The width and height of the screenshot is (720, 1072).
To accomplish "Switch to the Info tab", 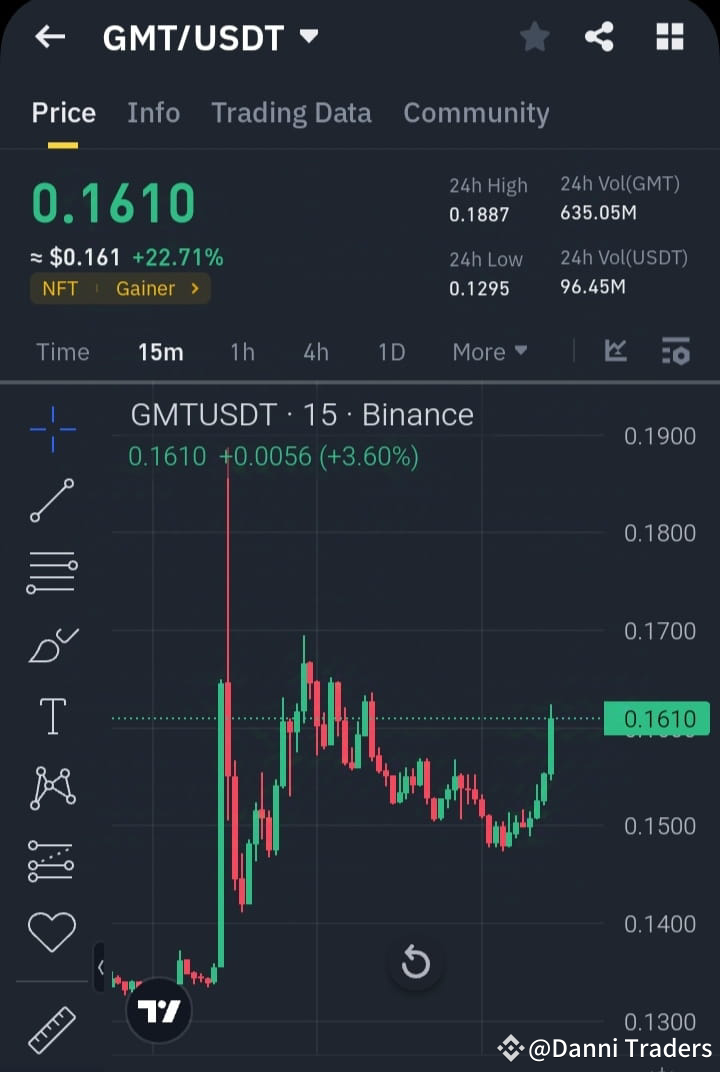I will pyautogui.click(x=153, y=113).
